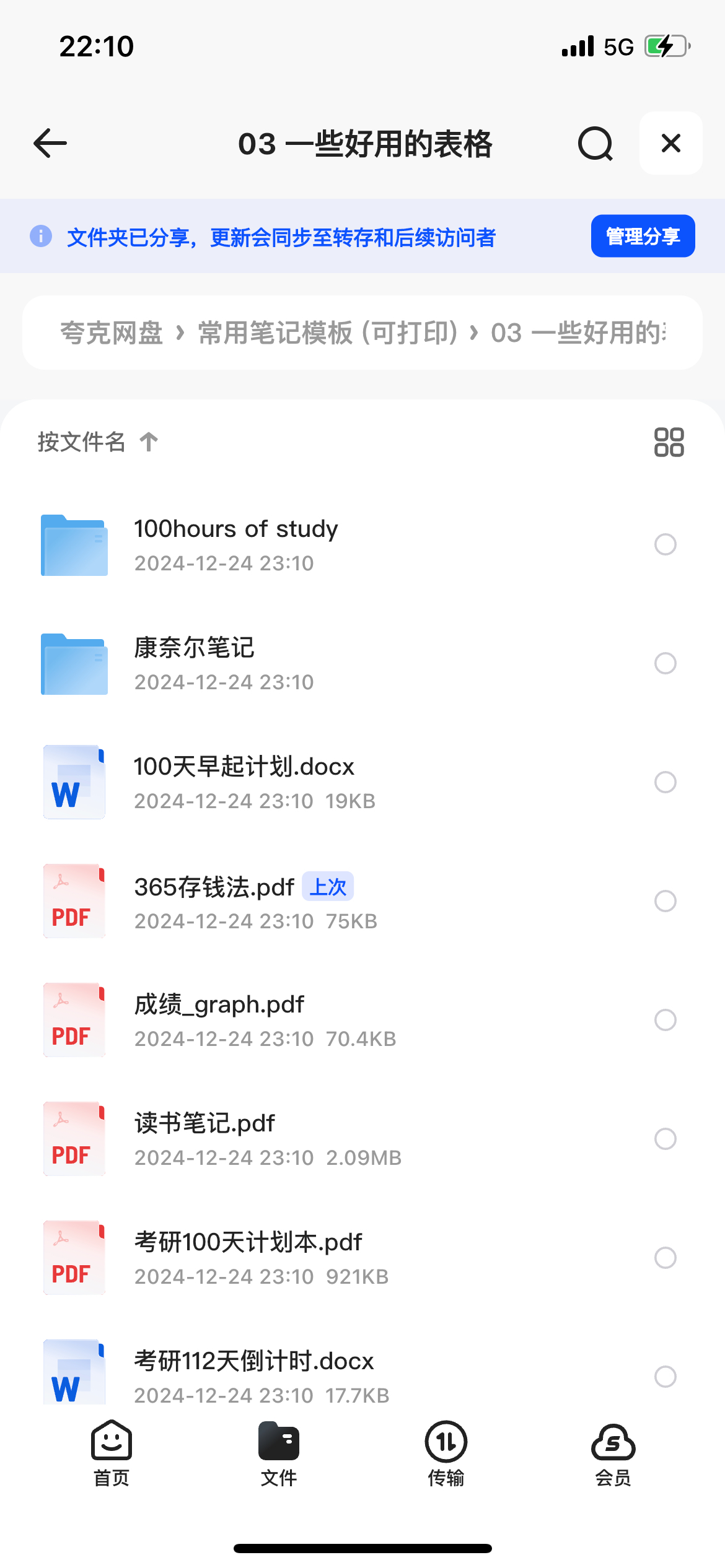
Task: Select 考研112天倒计时.docx using its circle
Action: coord(665,1376)
